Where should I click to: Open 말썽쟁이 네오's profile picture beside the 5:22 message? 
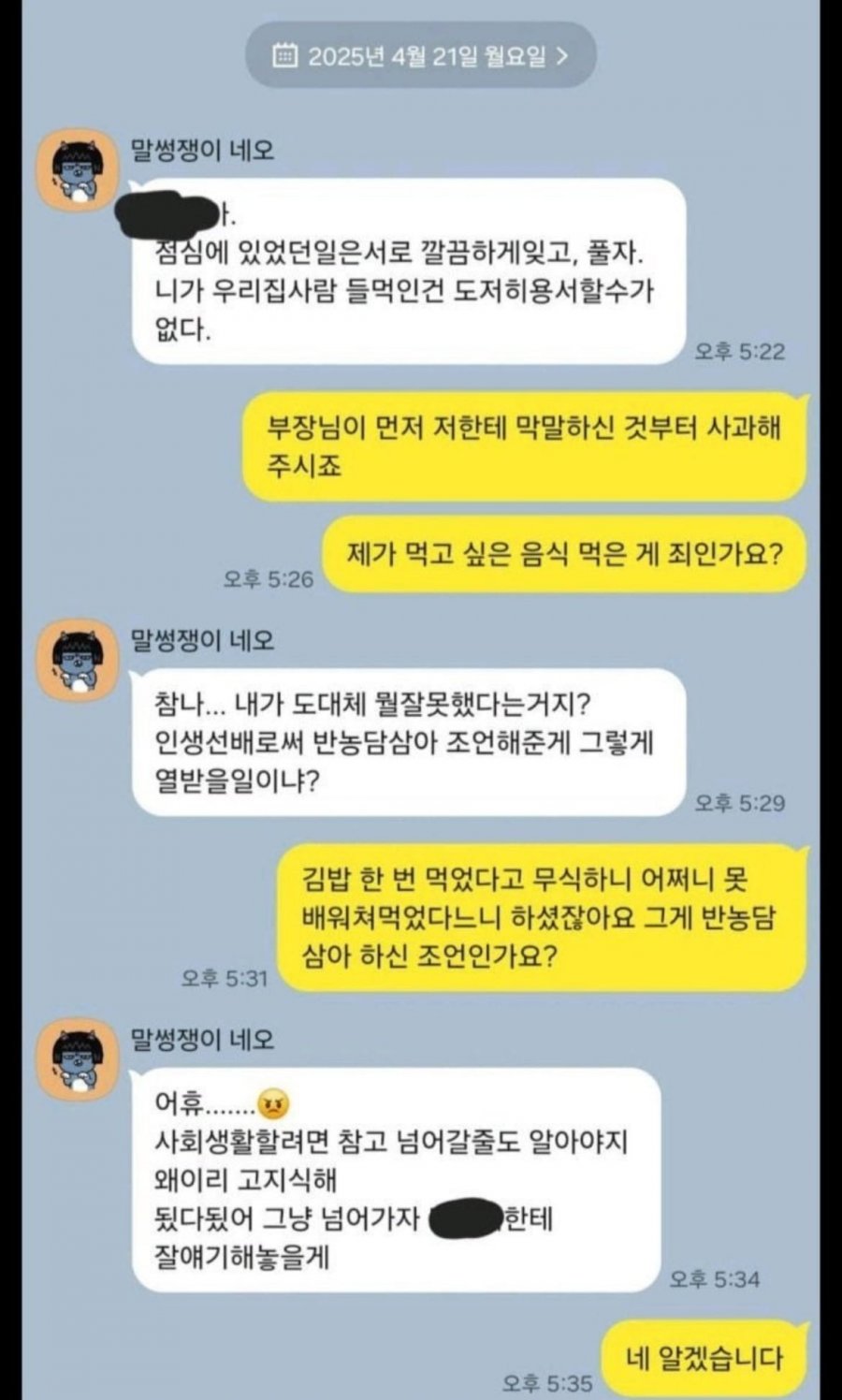[77, 170]
